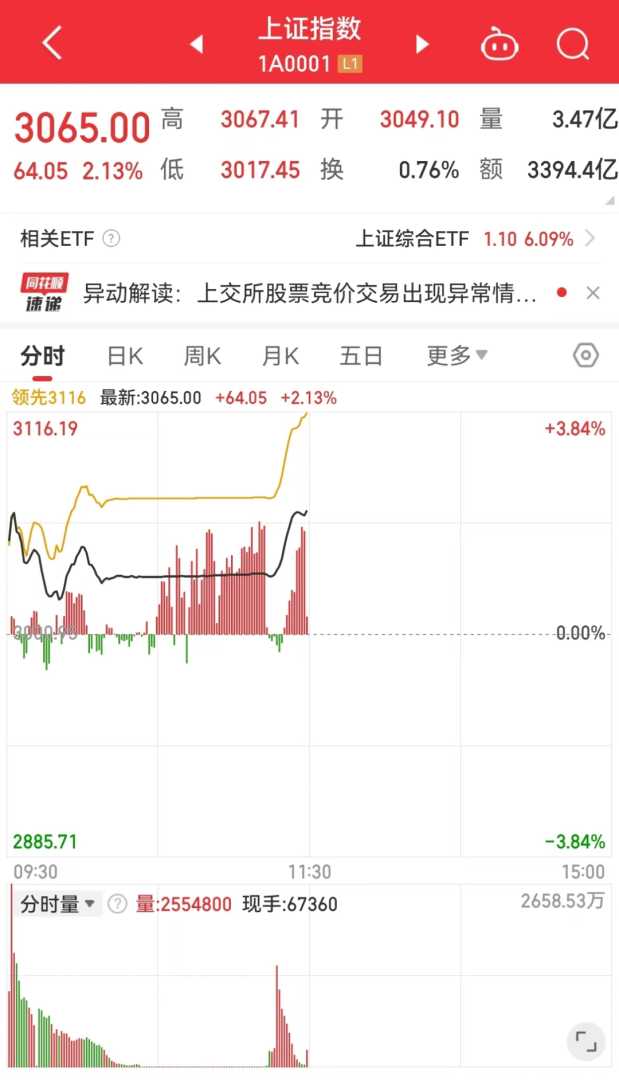Select the 五日 chart tab
The image size is (619, 1080).
coord(360,355)
